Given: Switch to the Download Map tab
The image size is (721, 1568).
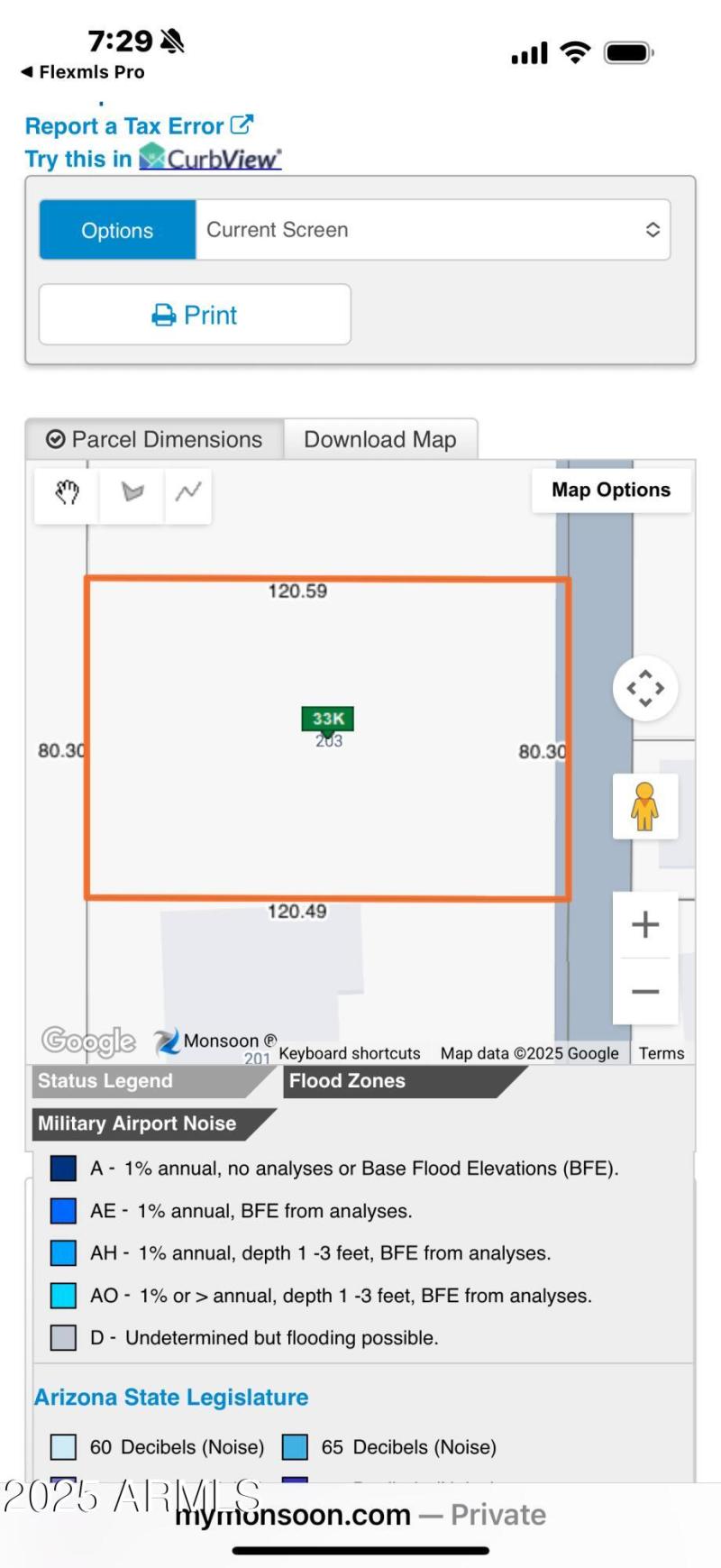Looking at the screenshot, I should [379, 439].
